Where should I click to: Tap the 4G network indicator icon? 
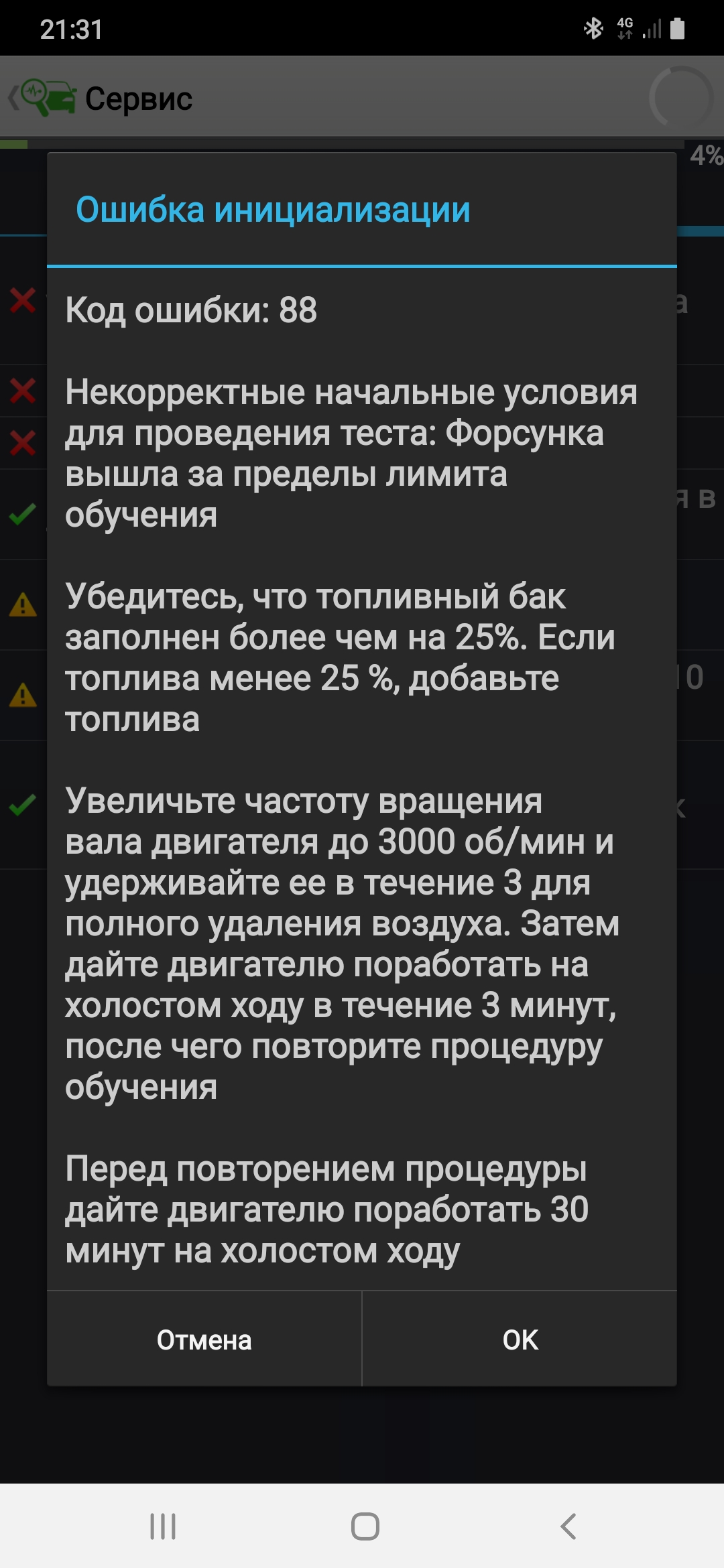point(625,27)
